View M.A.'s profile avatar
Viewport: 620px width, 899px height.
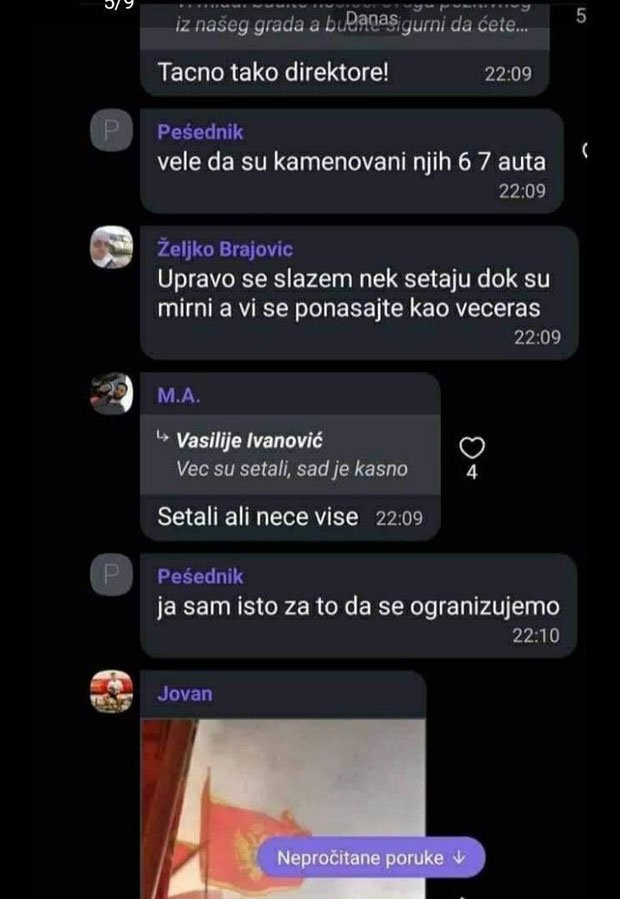click(x=111, y=394)
